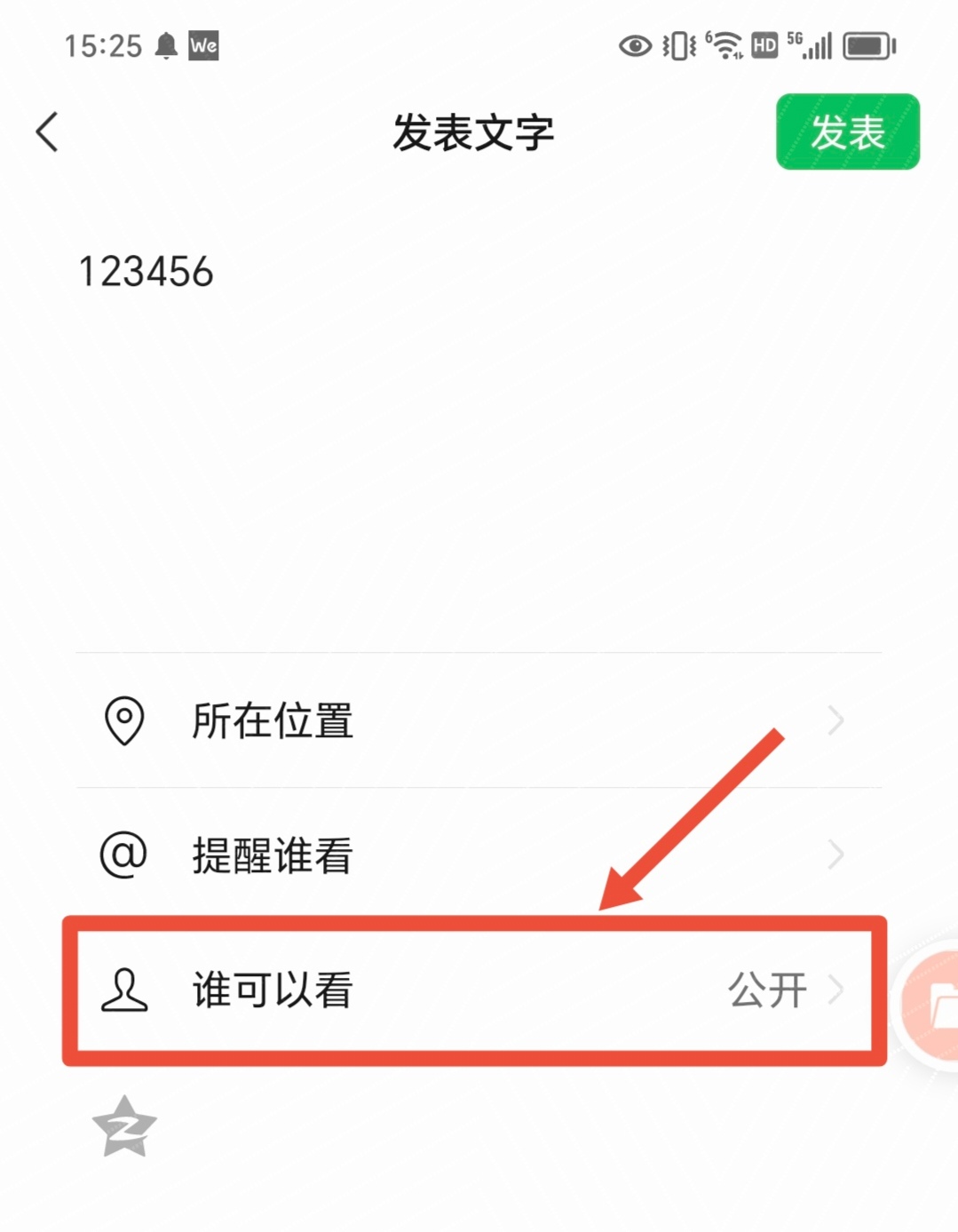Select the location pin icon
The width and height of the screenshot is (958, 1232).
[123, 720]
